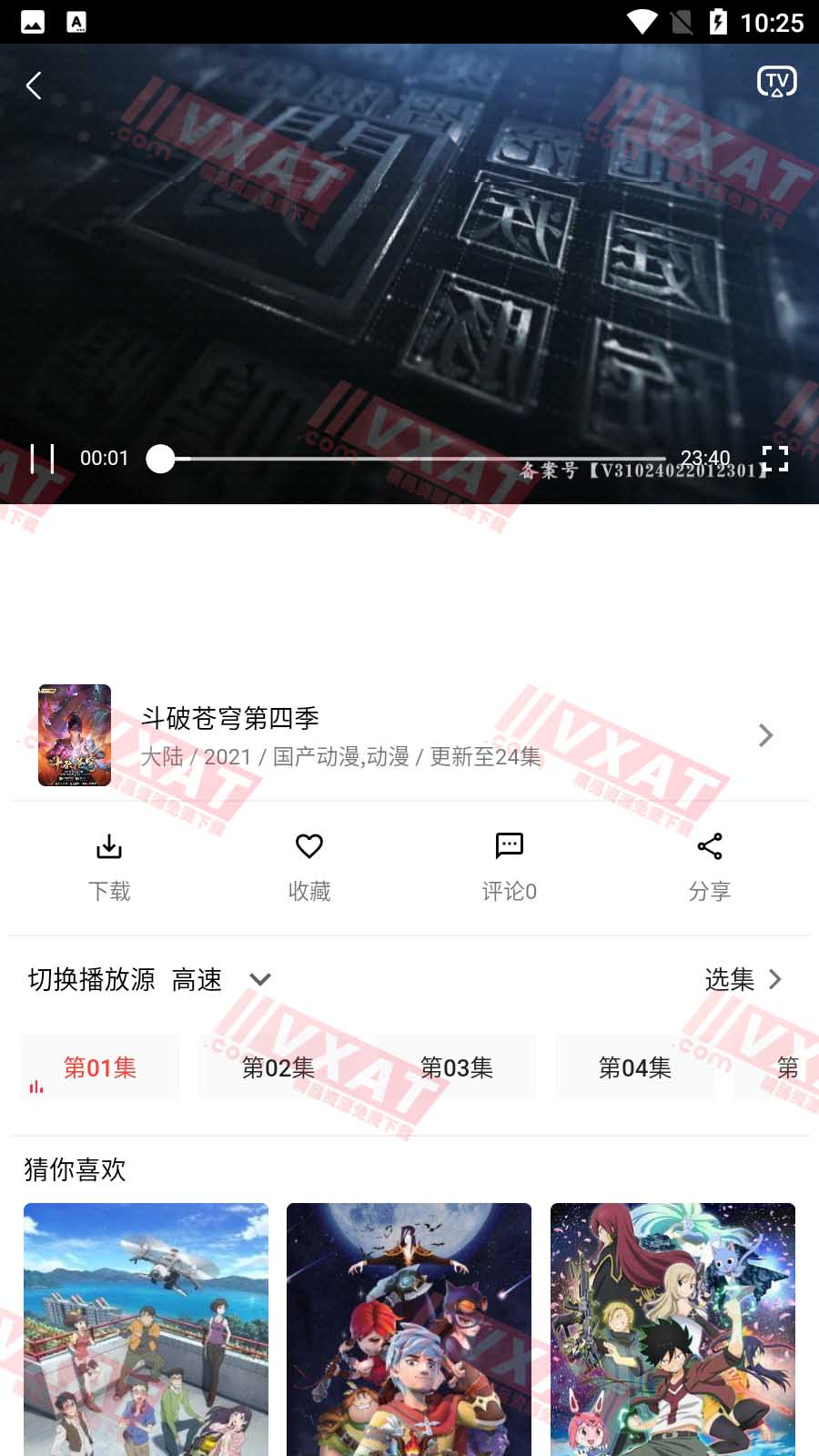The height and width of the screenshot is (1456, 819).
Task: Open the 选集 full episode list
Action: pos(743,979)
